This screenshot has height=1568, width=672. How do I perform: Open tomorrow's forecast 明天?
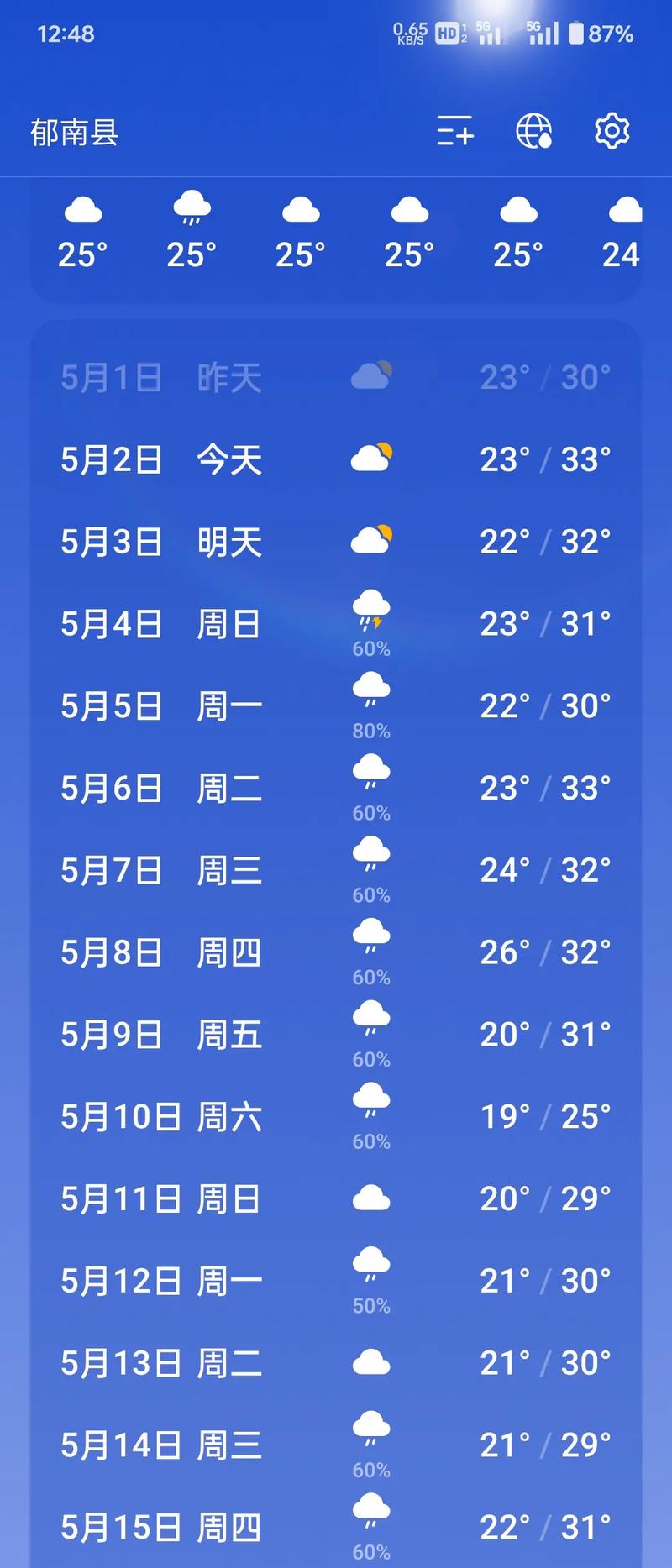click(336, 542)
